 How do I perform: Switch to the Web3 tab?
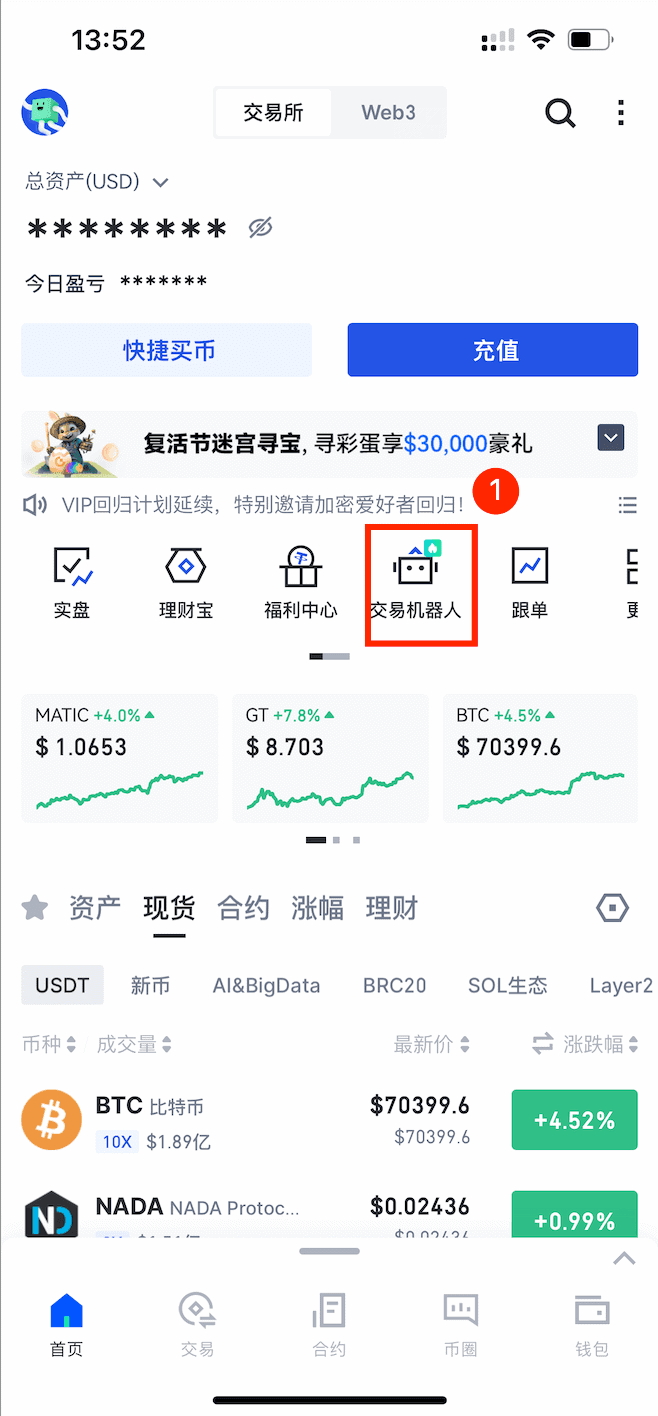[x=388, y=112]
